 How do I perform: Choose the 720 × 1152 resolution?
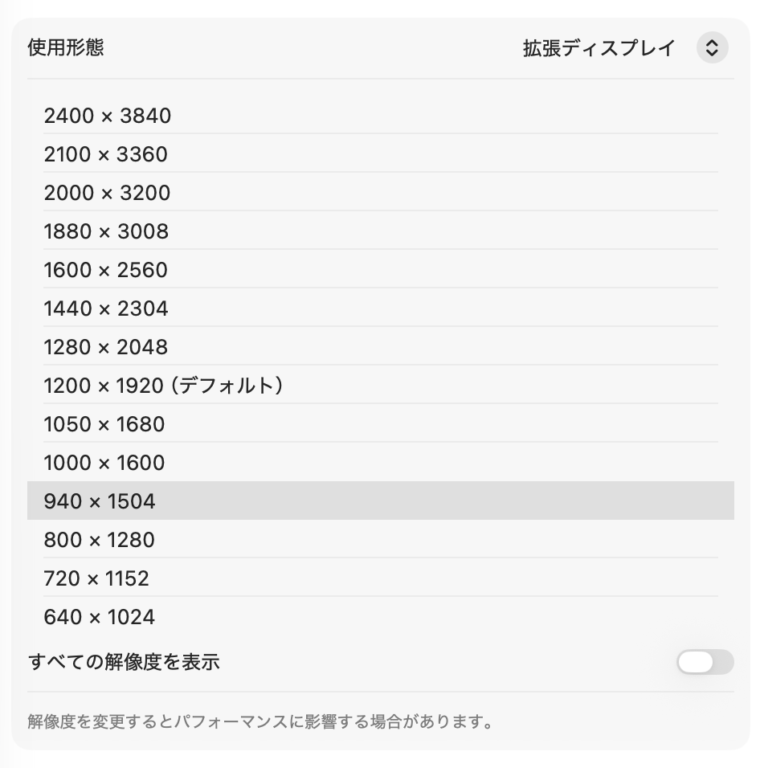[96, 578]
